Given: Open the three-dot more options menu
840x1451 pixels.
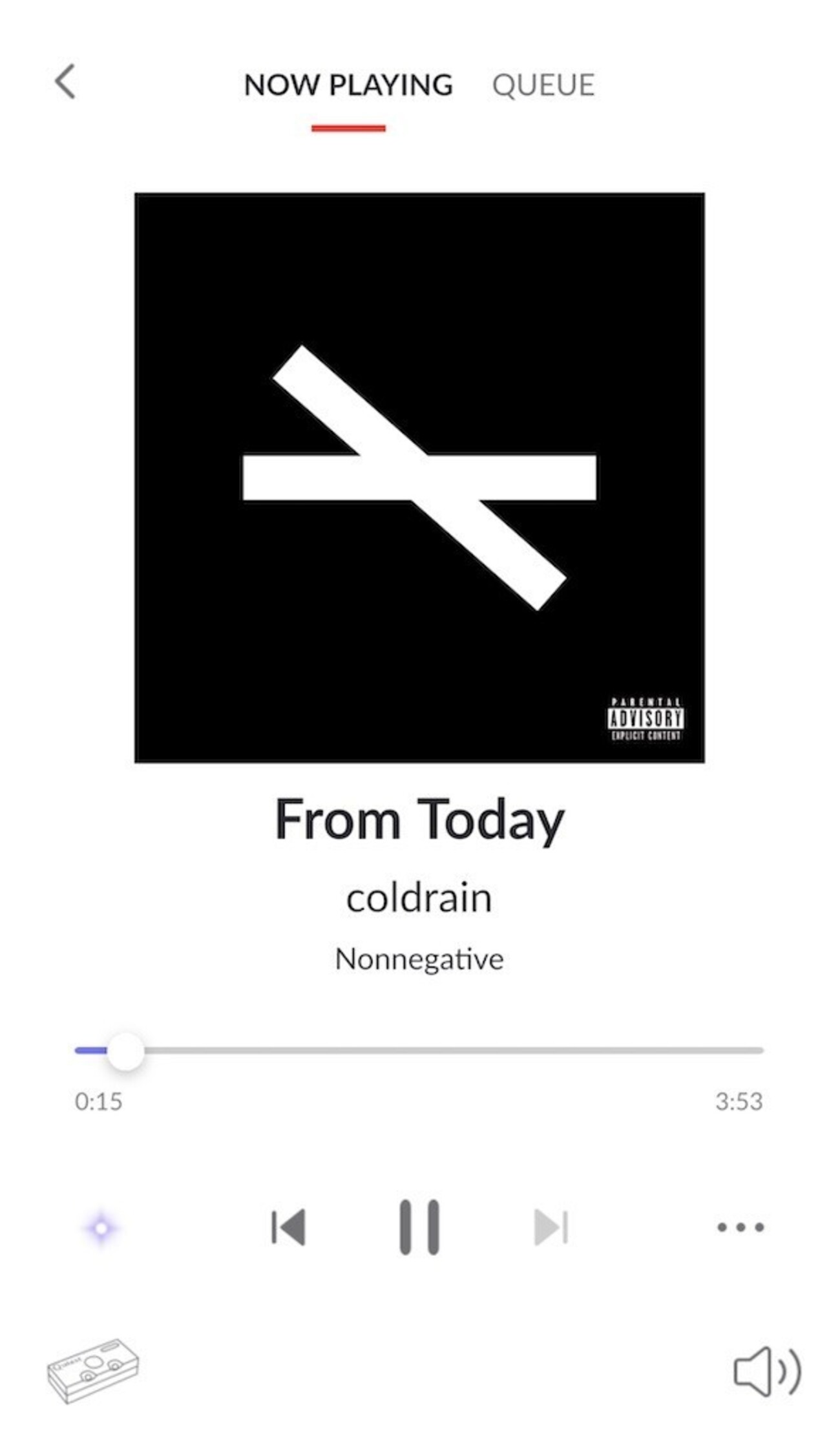Looking at the screenshot, I should click(x=740, y=1227).
